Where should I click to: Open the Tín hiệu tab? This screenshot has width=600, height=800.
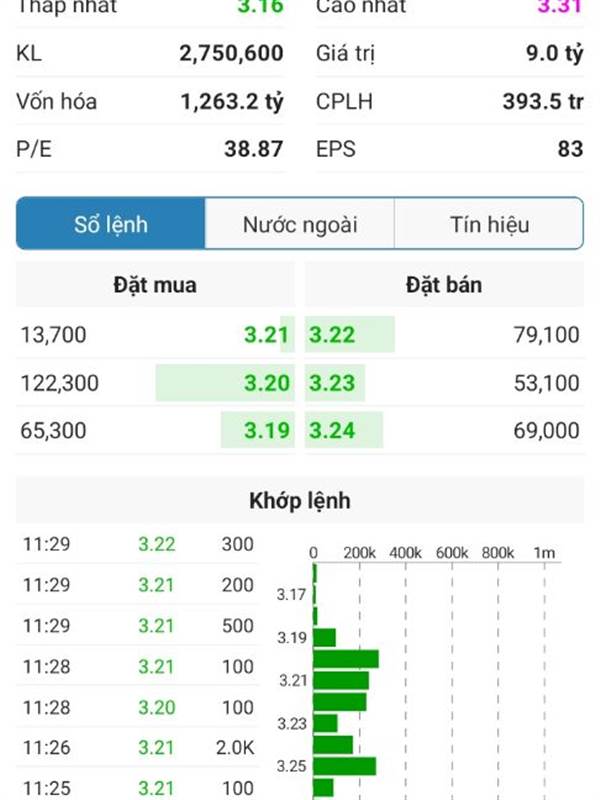tap(489, 224)
